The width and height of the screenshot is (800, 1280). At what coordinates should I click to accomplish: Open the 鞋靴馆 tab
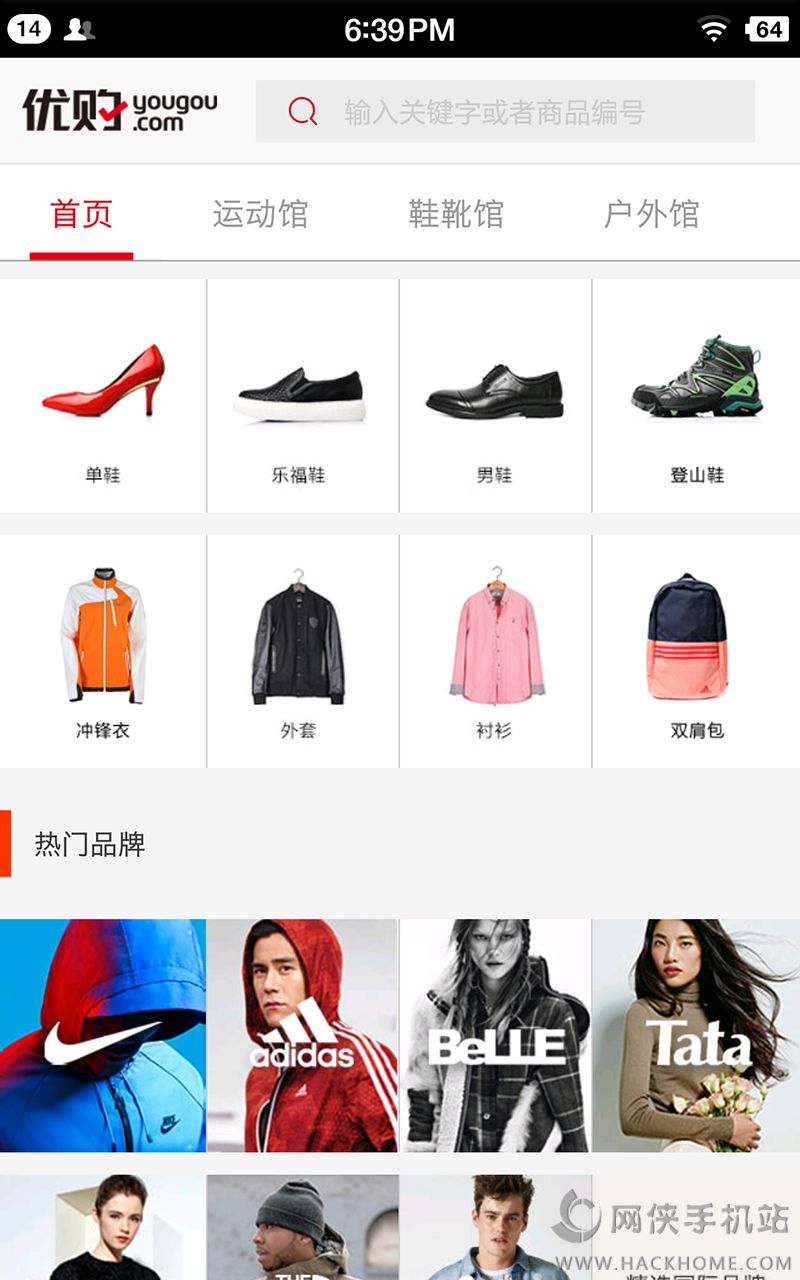(x=457, y=213)
